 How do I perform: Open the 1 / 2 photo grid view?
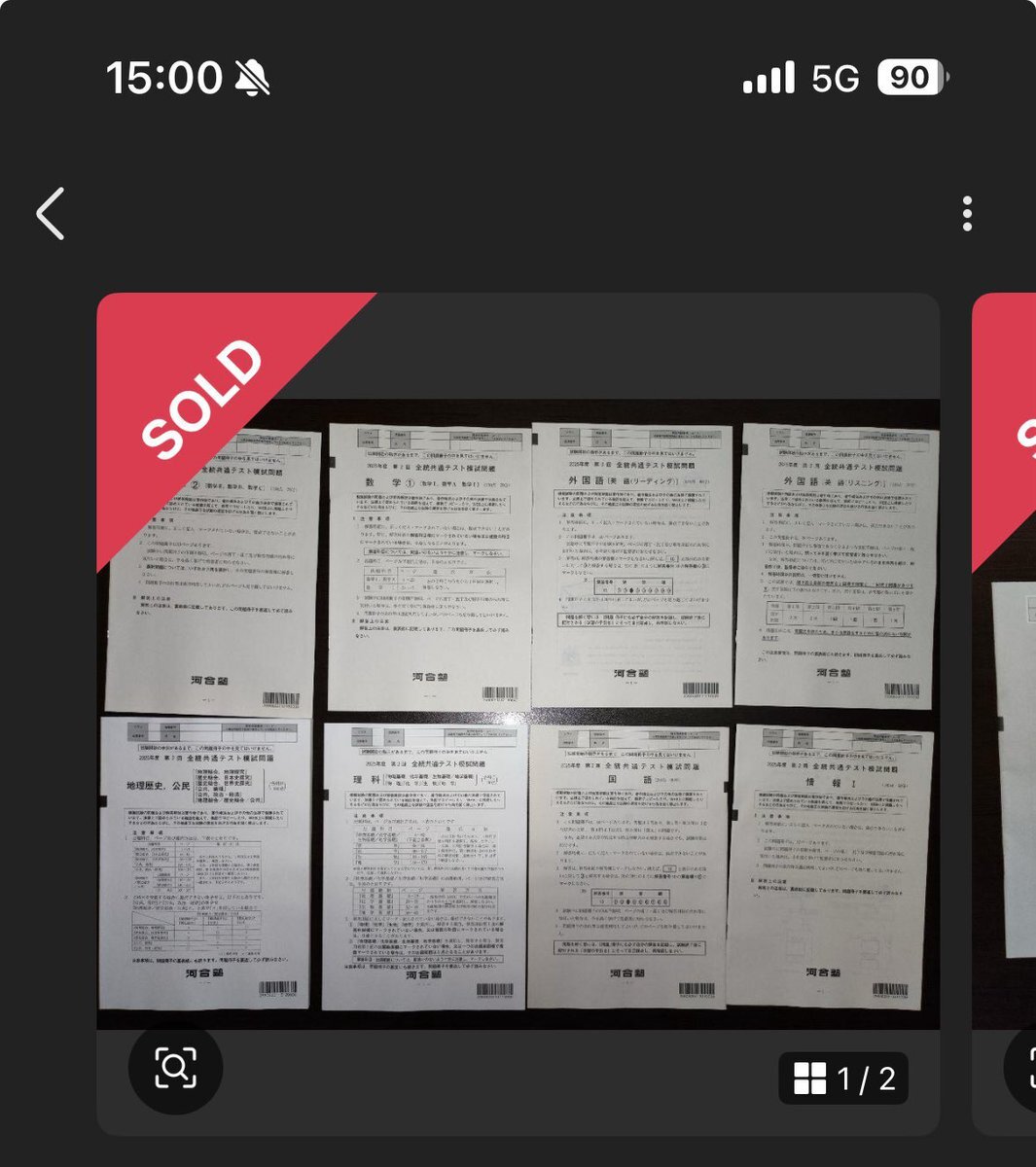(x=843, y=1079)
